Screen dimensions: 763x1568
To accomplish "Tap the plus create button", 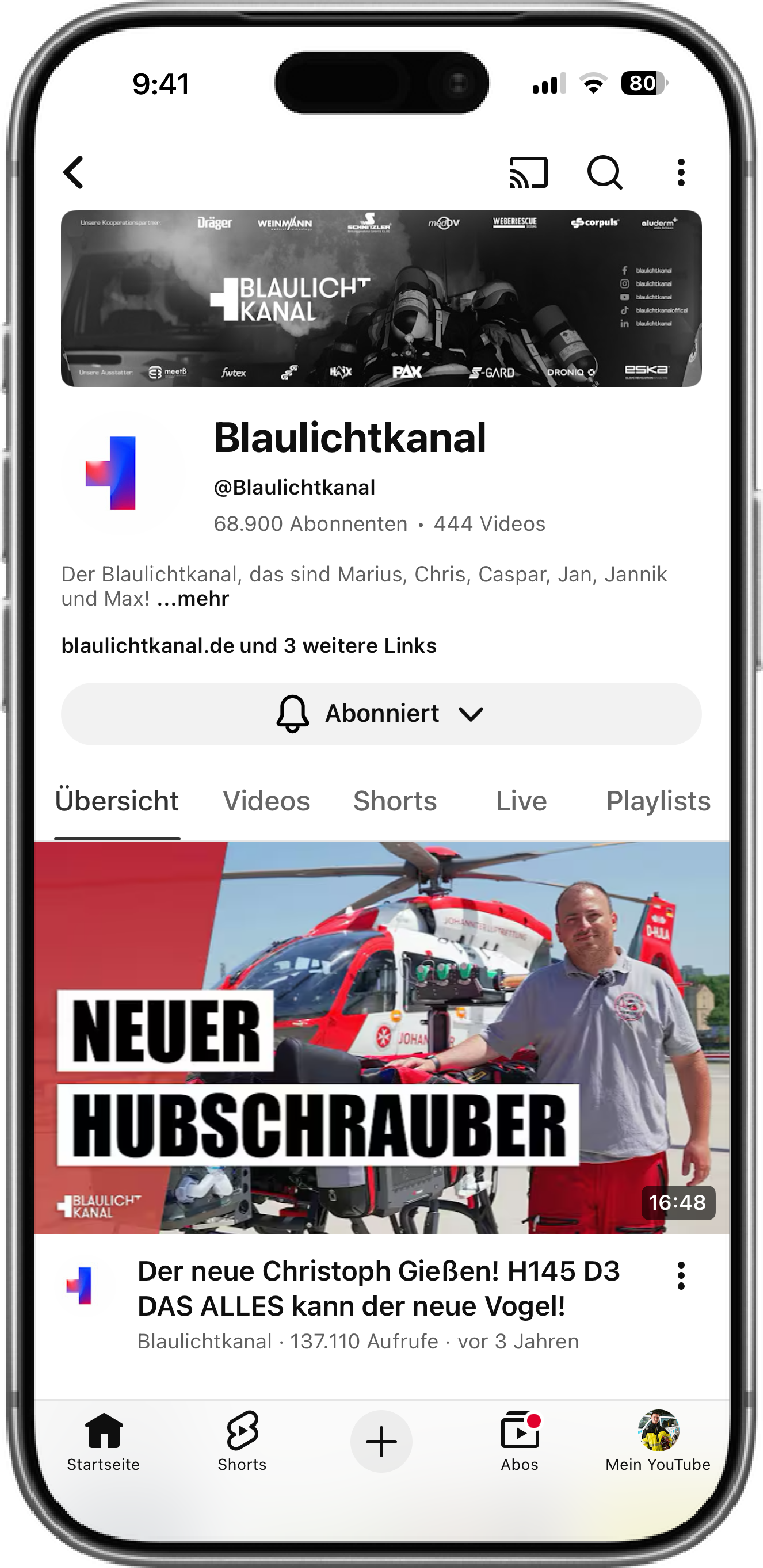I will [x=381, y=1442].
